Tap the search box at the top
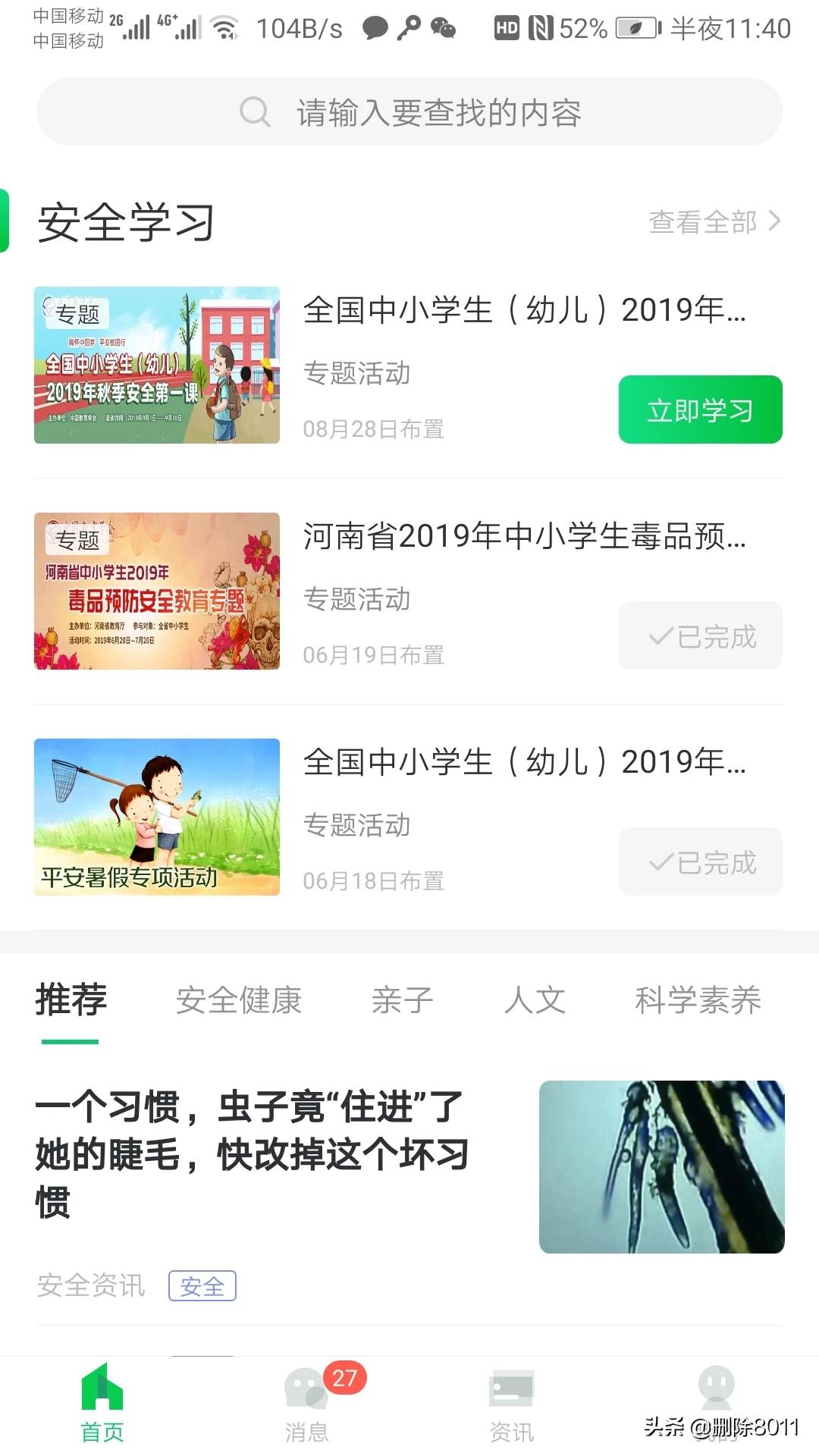This screenshot has width=819, height=1456. (409, 112)
